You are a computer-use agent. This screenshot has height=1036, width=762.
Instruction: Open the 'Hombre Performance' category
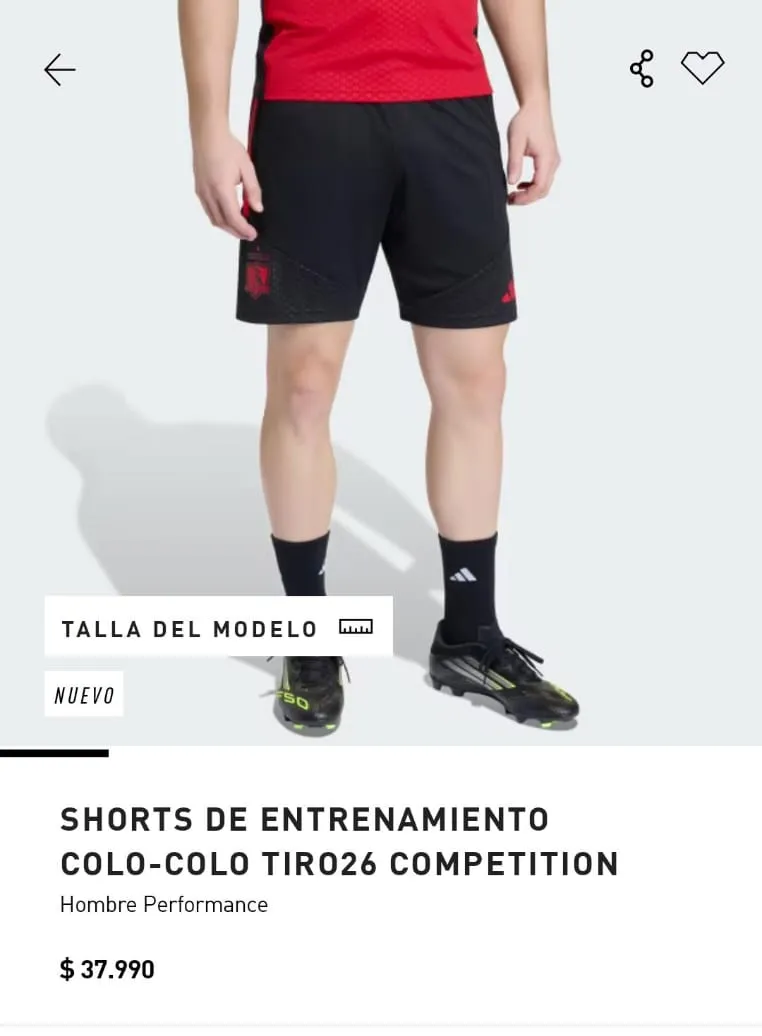(164, 905)
